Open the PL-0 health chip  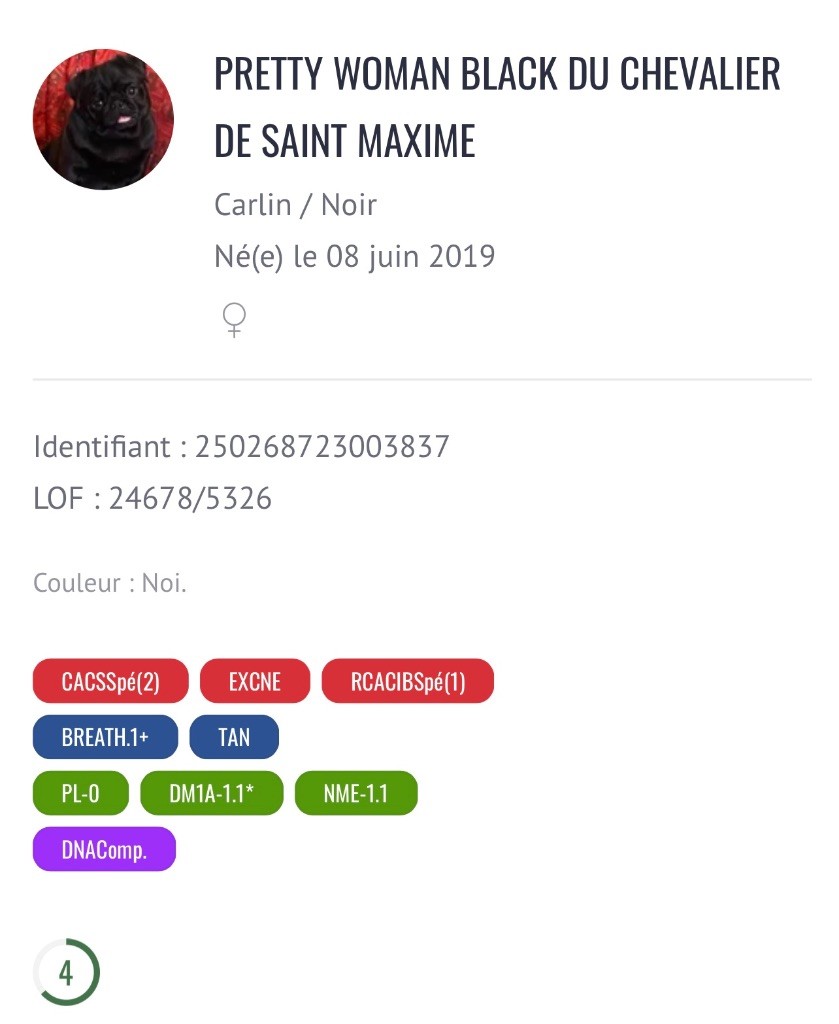[81, 794]
